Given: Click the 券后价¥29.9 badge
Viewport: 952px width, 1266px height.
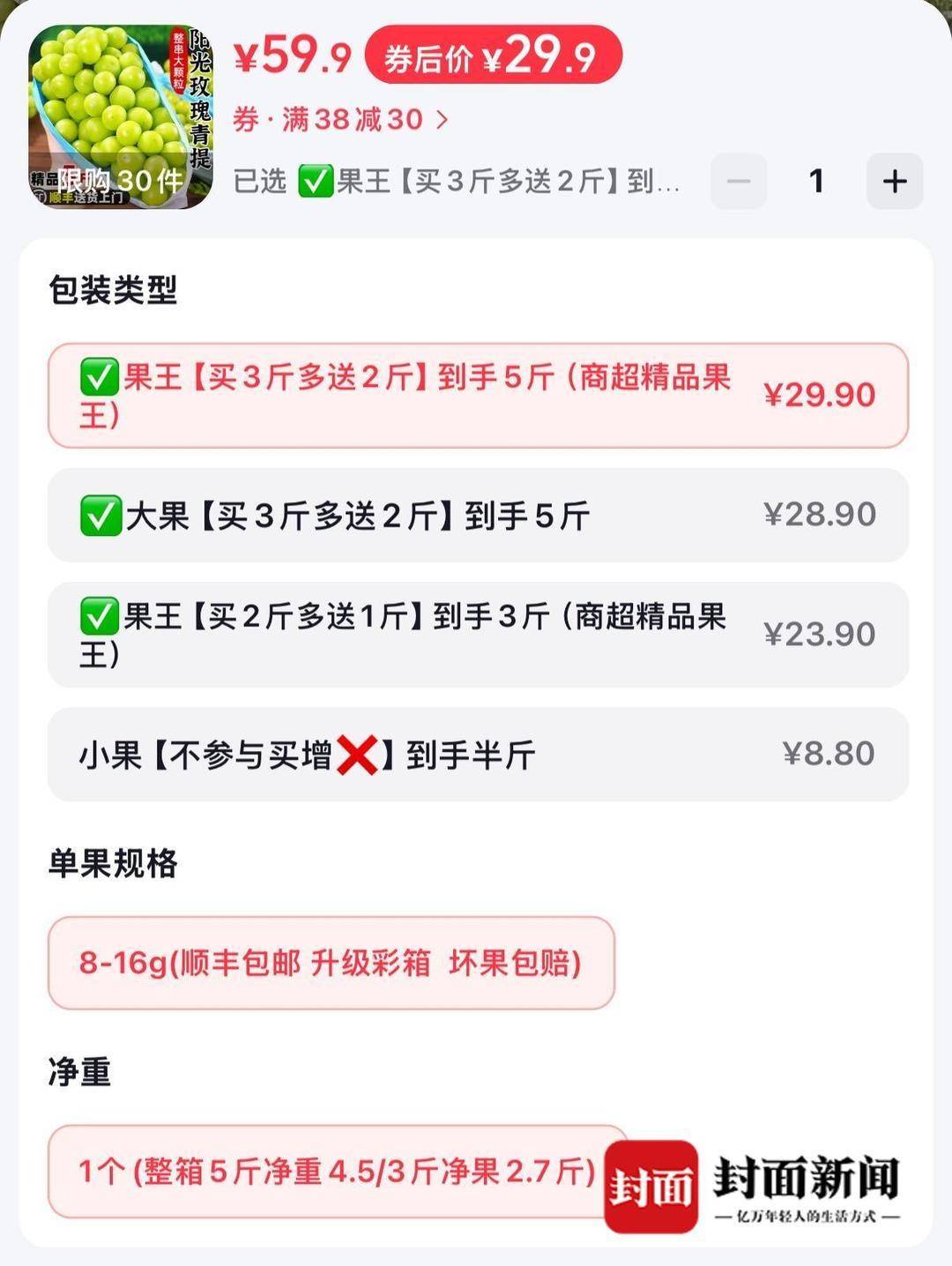Looking at the screenshot, I should (x=490, y=56).
